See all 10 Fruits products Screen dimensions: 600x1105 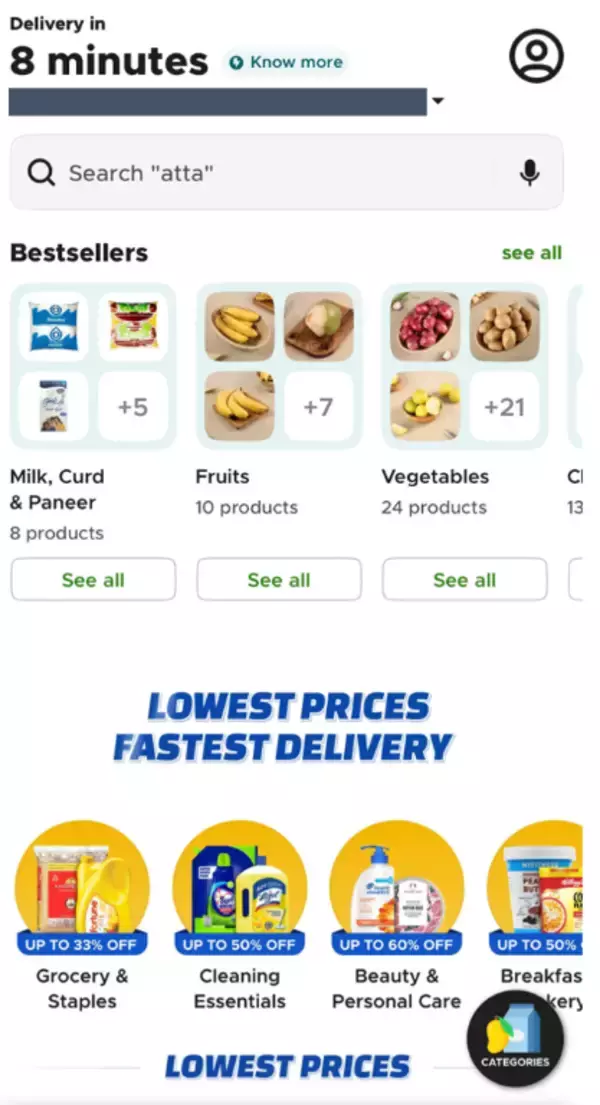click(x=279, y=580)
